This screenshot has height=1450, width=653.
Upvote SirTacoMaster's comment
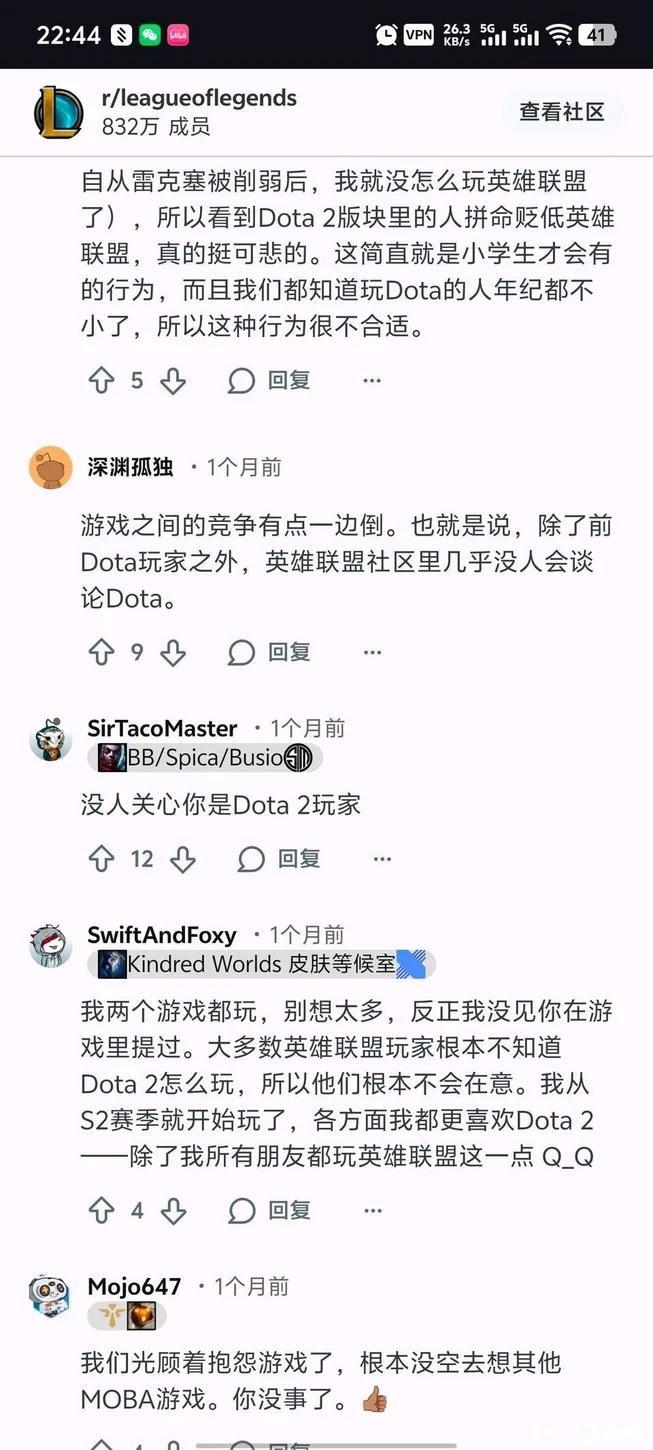point(101,859)
